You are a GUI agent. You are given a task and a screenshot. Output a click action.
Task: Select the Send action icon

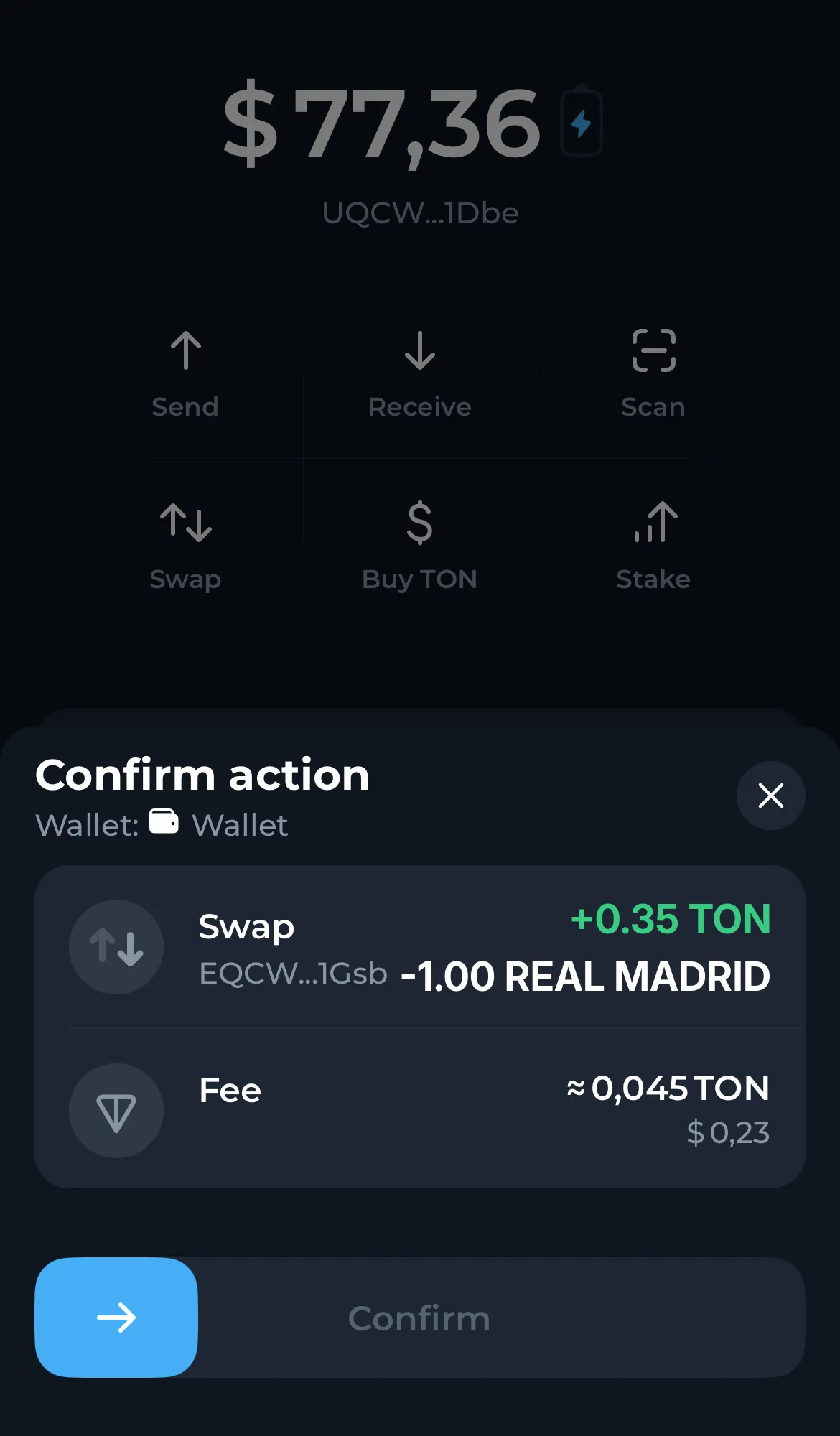pyautogui.click(x=186, y=351)
